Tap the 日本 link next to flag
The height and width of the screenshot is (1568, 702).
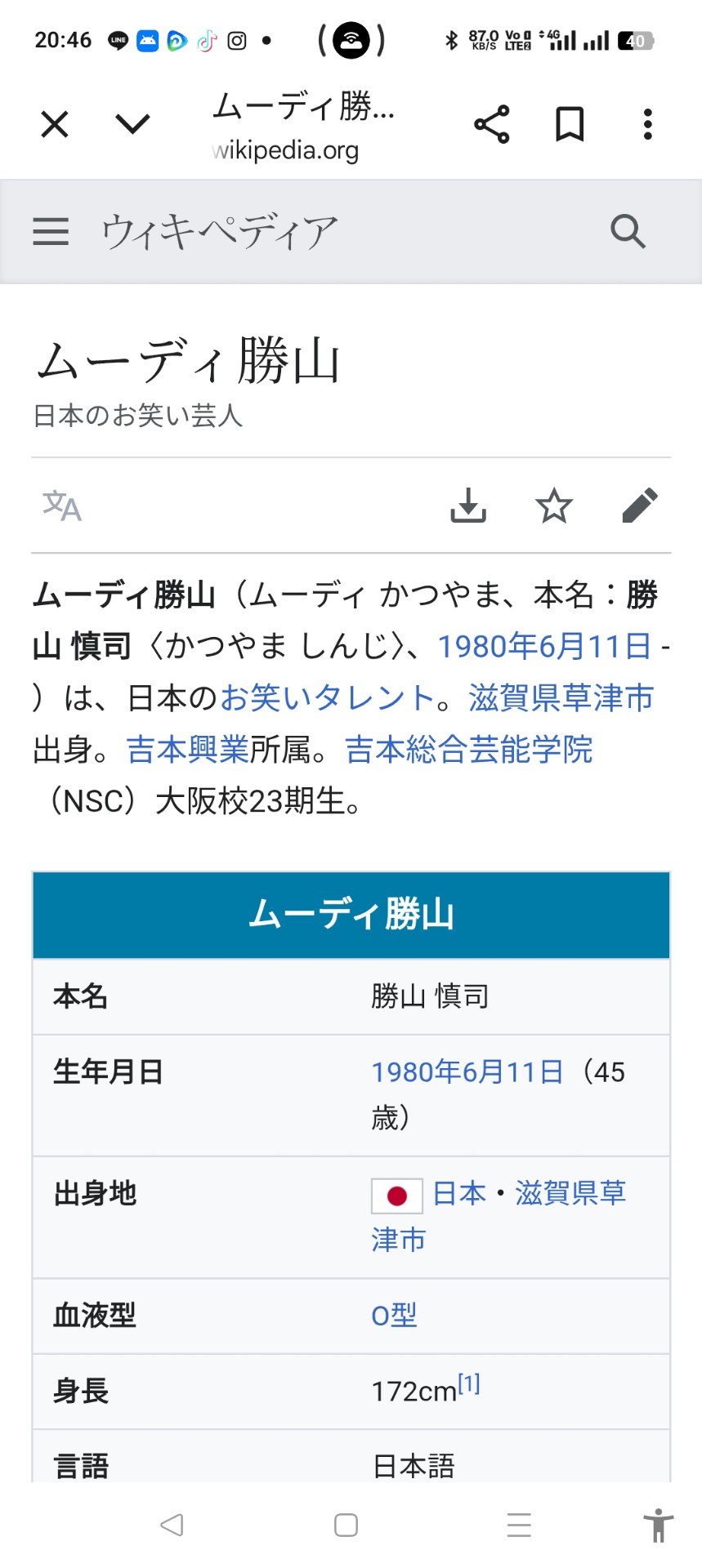click(x=459, y=1194)
